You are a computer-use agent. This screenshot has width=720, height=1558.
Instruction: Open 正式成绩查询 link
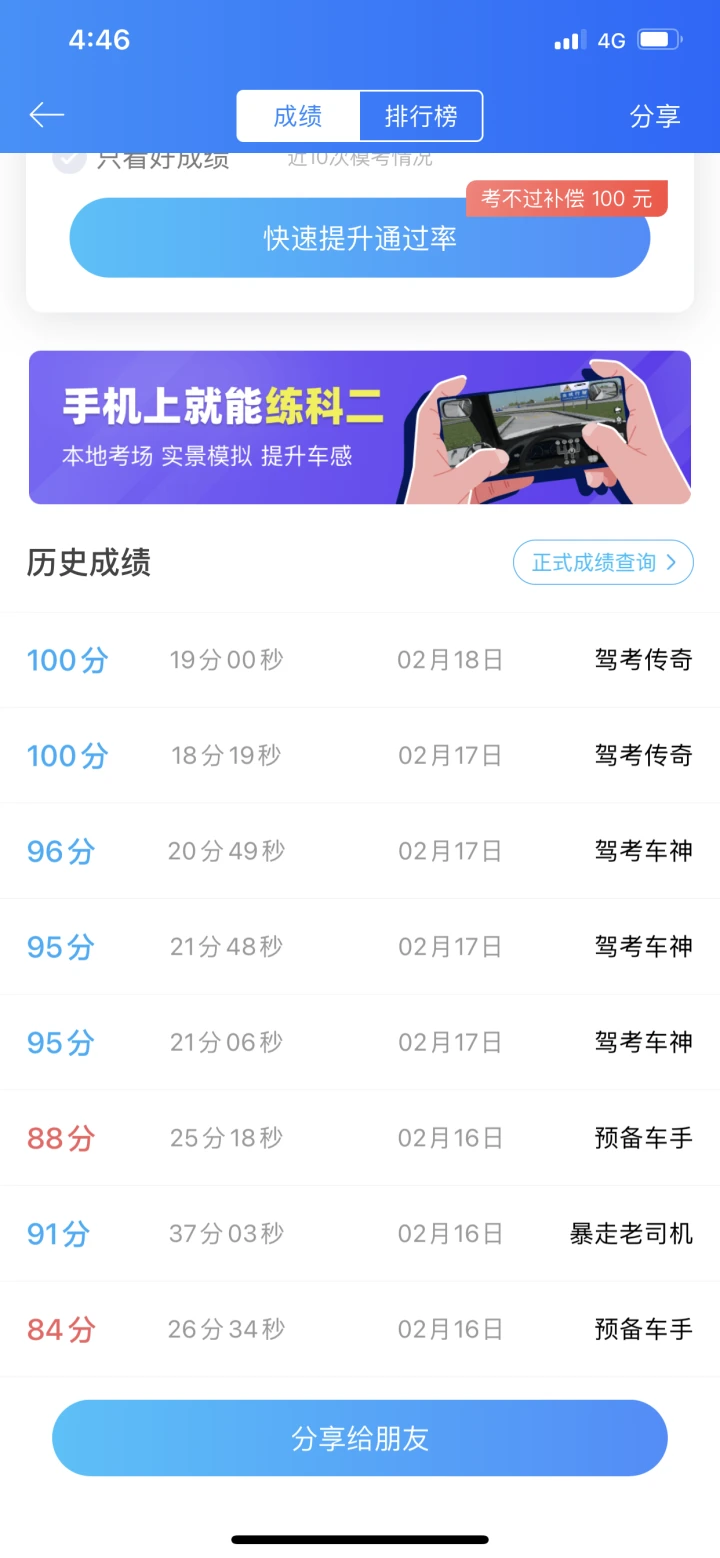click(x=603, y=562)
